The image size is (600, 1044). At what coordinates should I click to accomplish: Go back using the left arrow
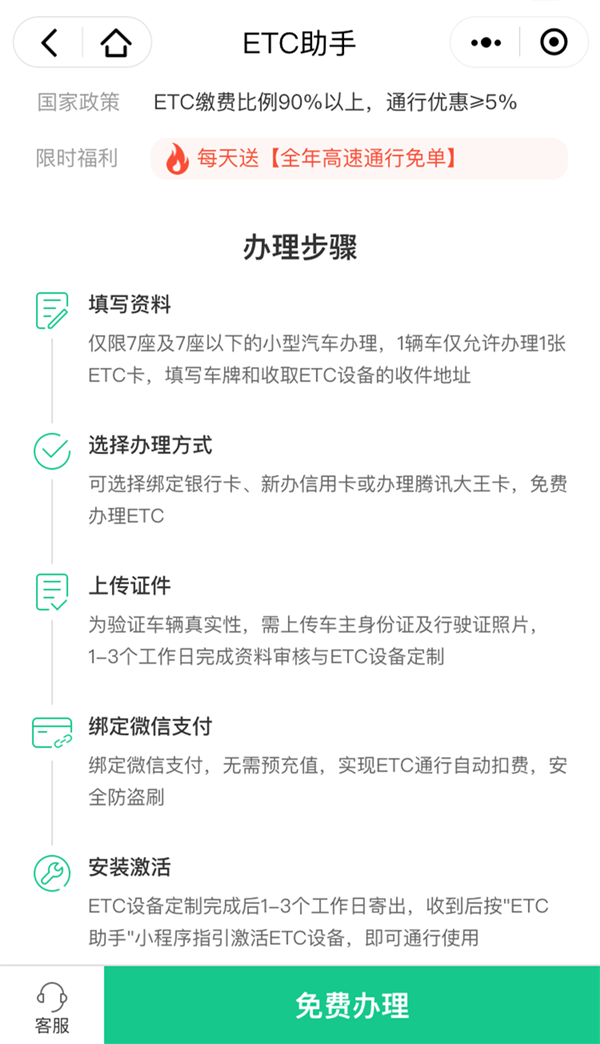49,42
